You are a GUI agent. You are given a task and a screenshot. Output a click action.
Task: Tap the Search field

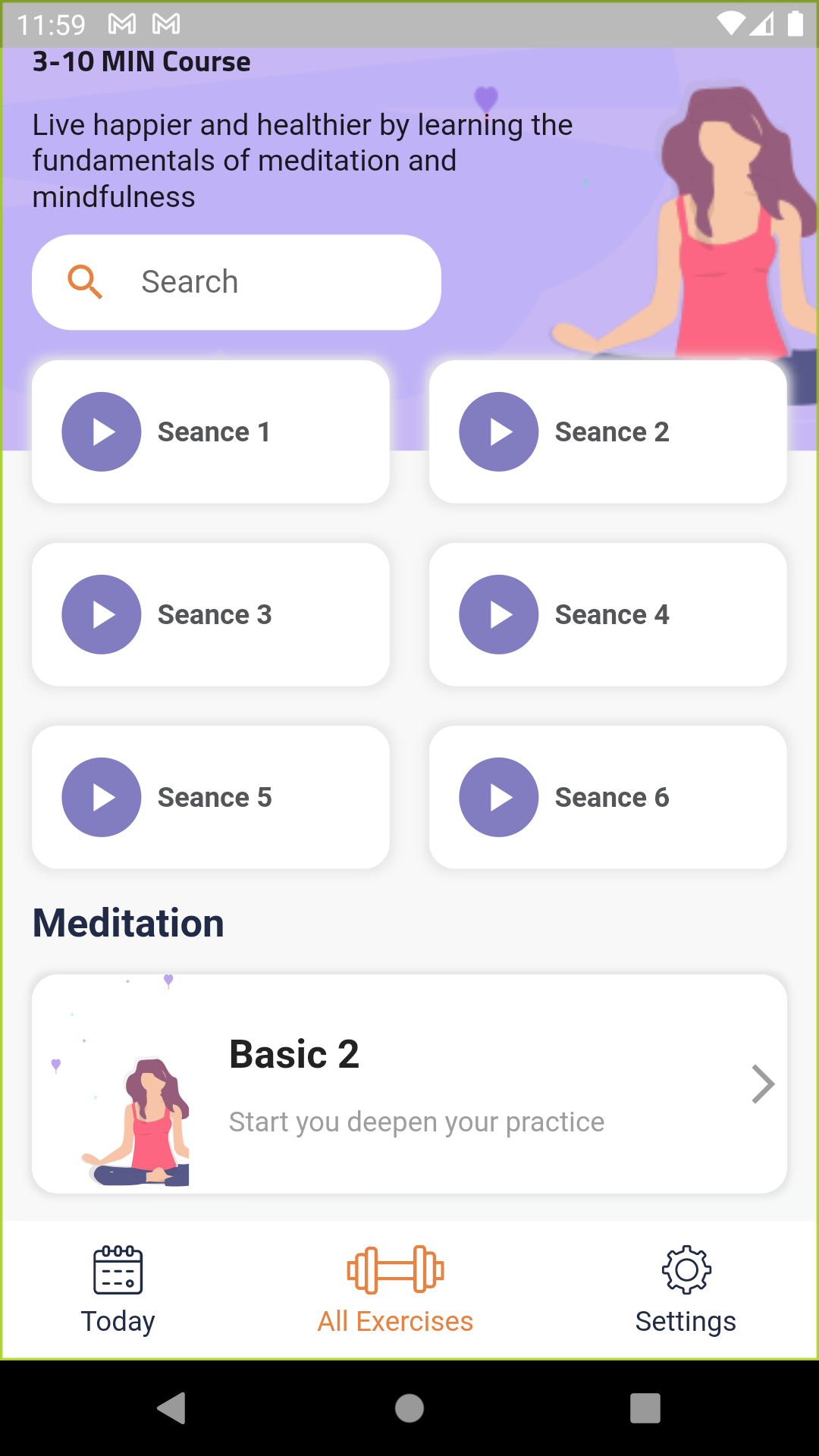pos(237,282)
